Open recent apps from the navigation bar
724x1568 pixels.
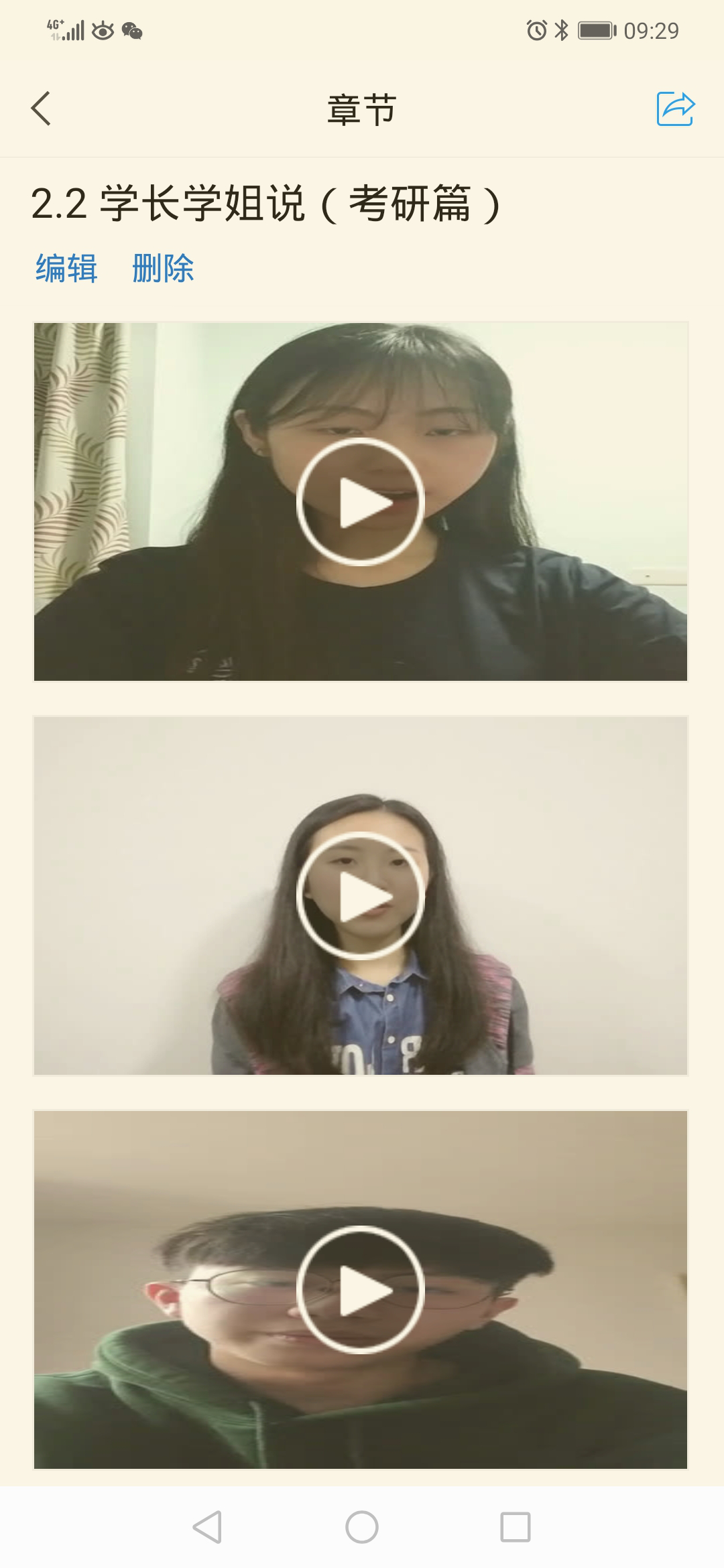click(516, 1527)
